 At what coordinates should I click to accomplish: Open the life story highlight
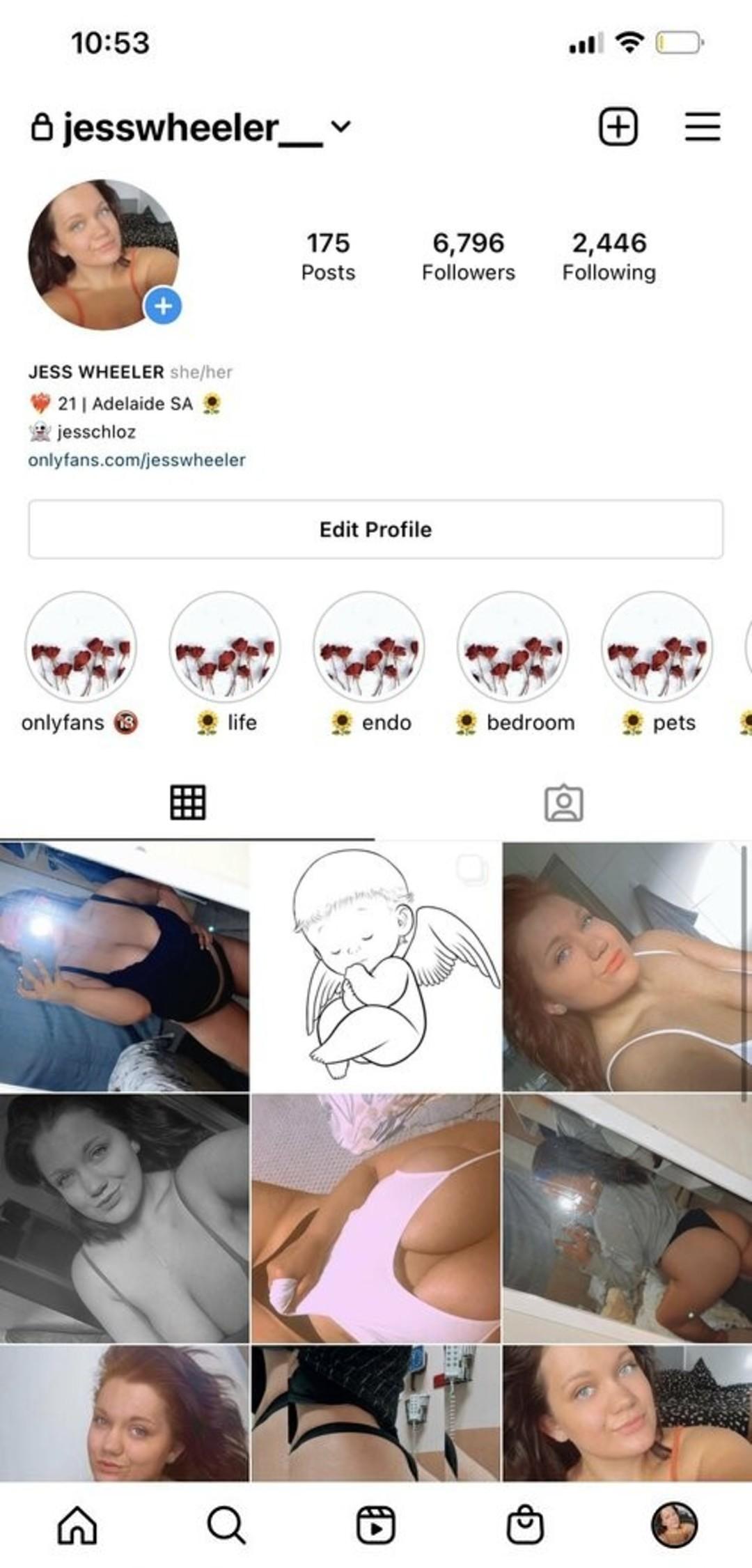[225, 648]
